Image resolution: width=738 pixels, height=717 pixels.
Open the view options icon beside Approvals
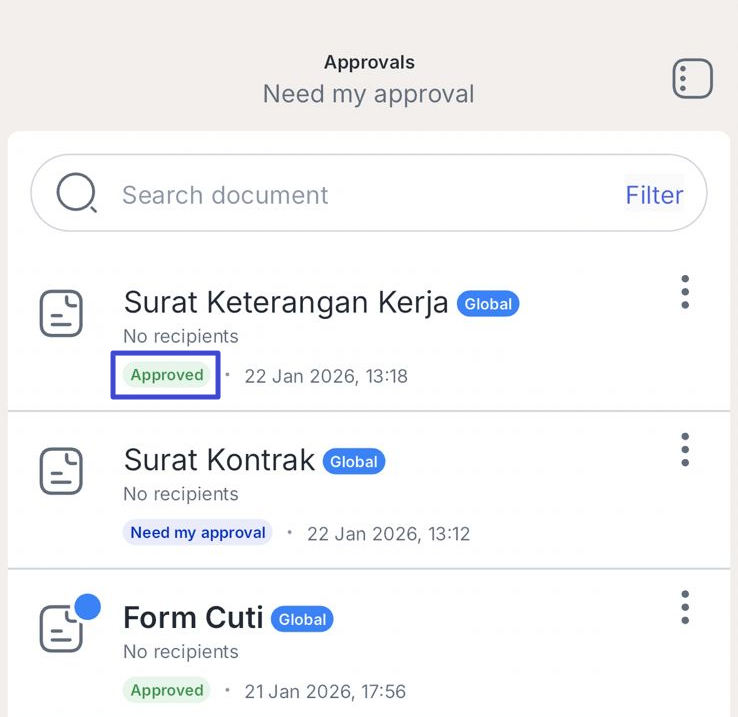click(x=692, y=78)
